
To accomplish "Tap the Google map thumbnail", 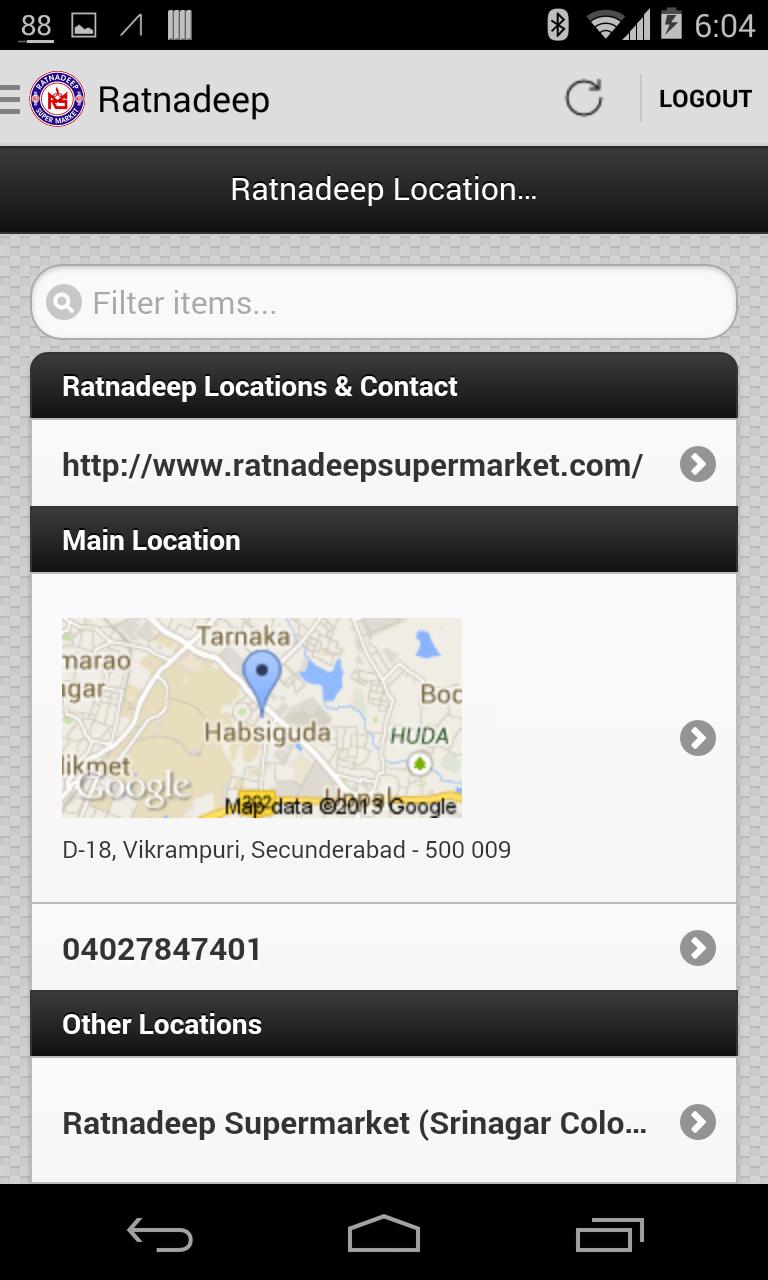I will [x=260, y=717].
